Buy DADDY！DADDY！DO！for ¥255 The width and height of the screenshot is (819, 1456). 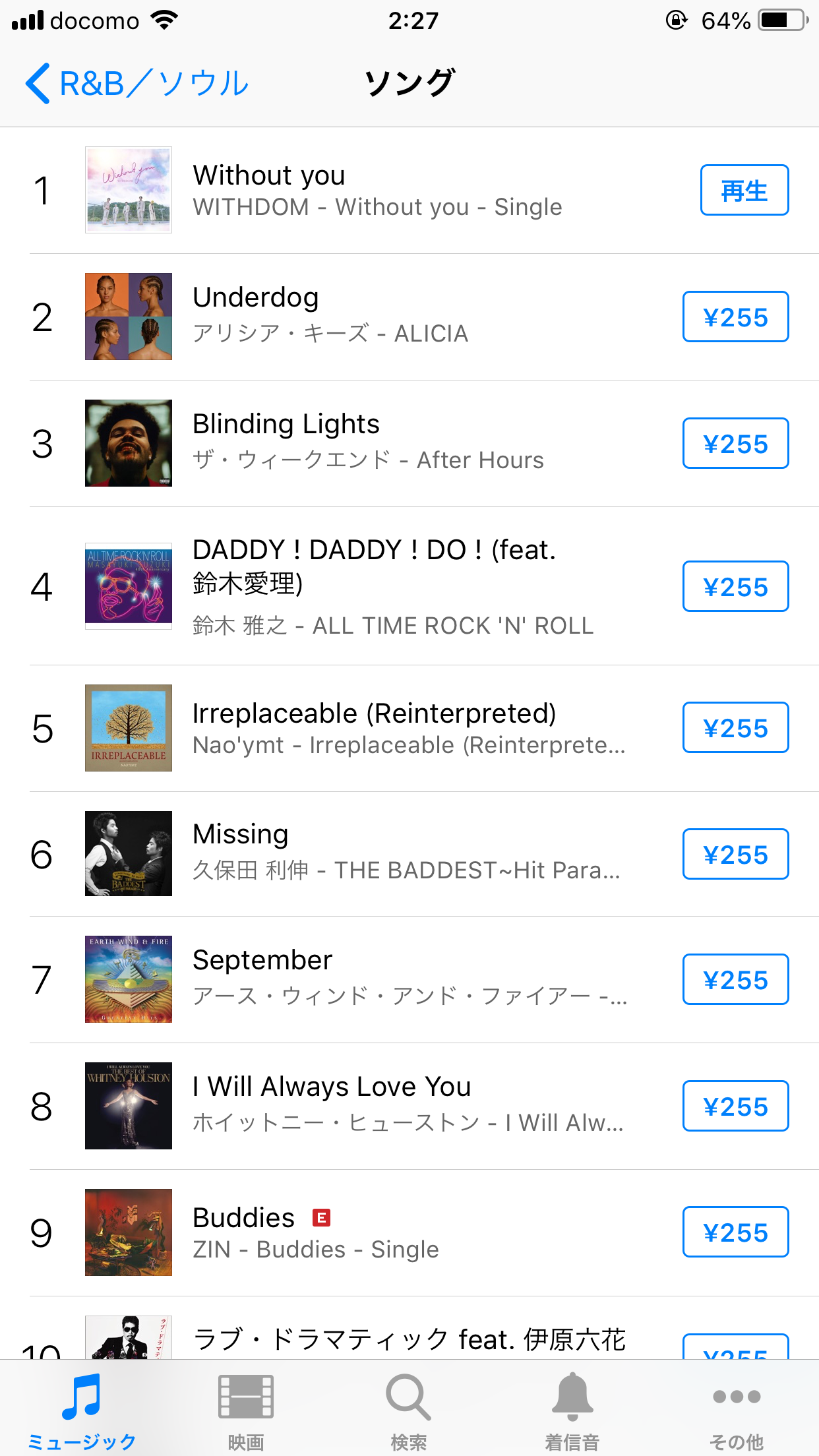(x=735, y=585)
